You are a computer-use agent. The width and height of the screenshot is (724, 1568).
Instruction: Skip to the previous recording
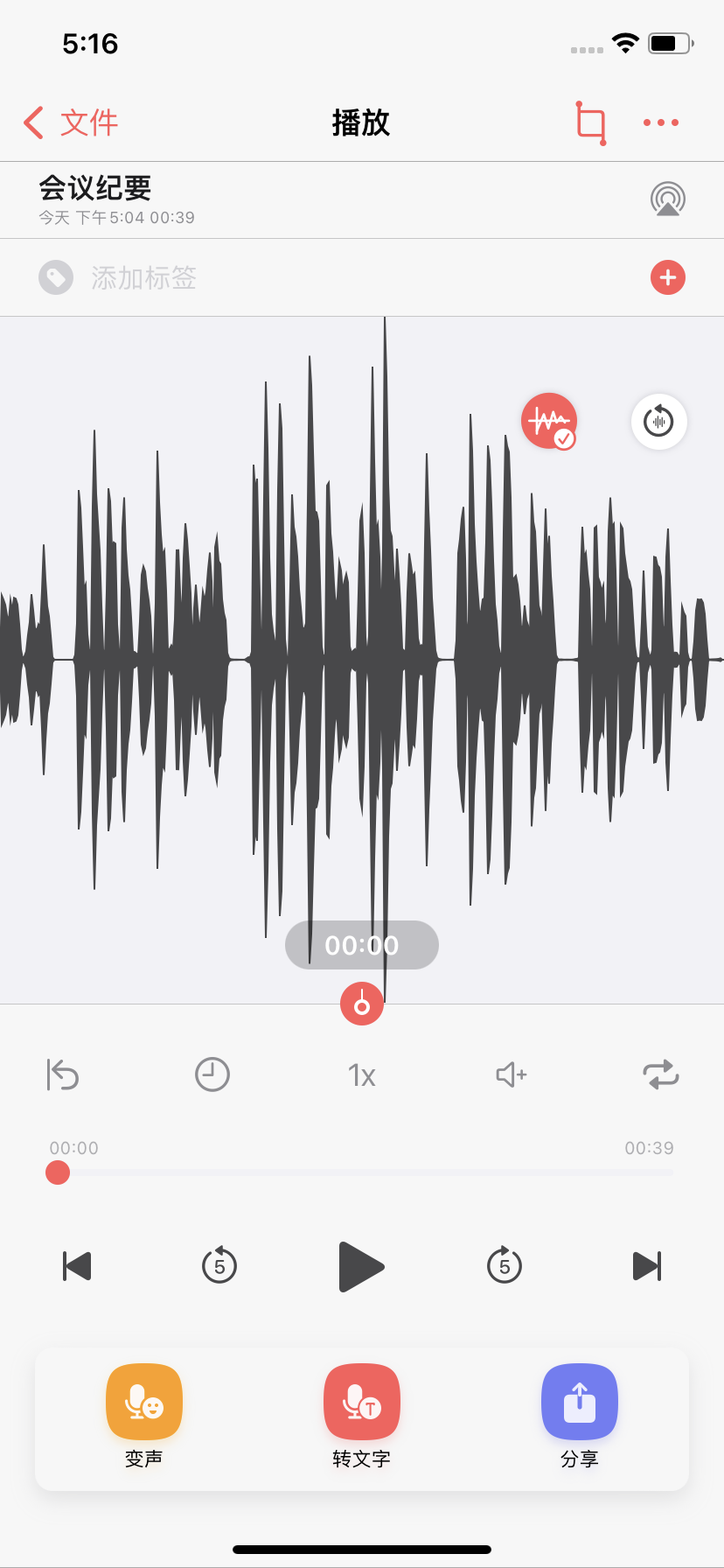coord(77,1266)
